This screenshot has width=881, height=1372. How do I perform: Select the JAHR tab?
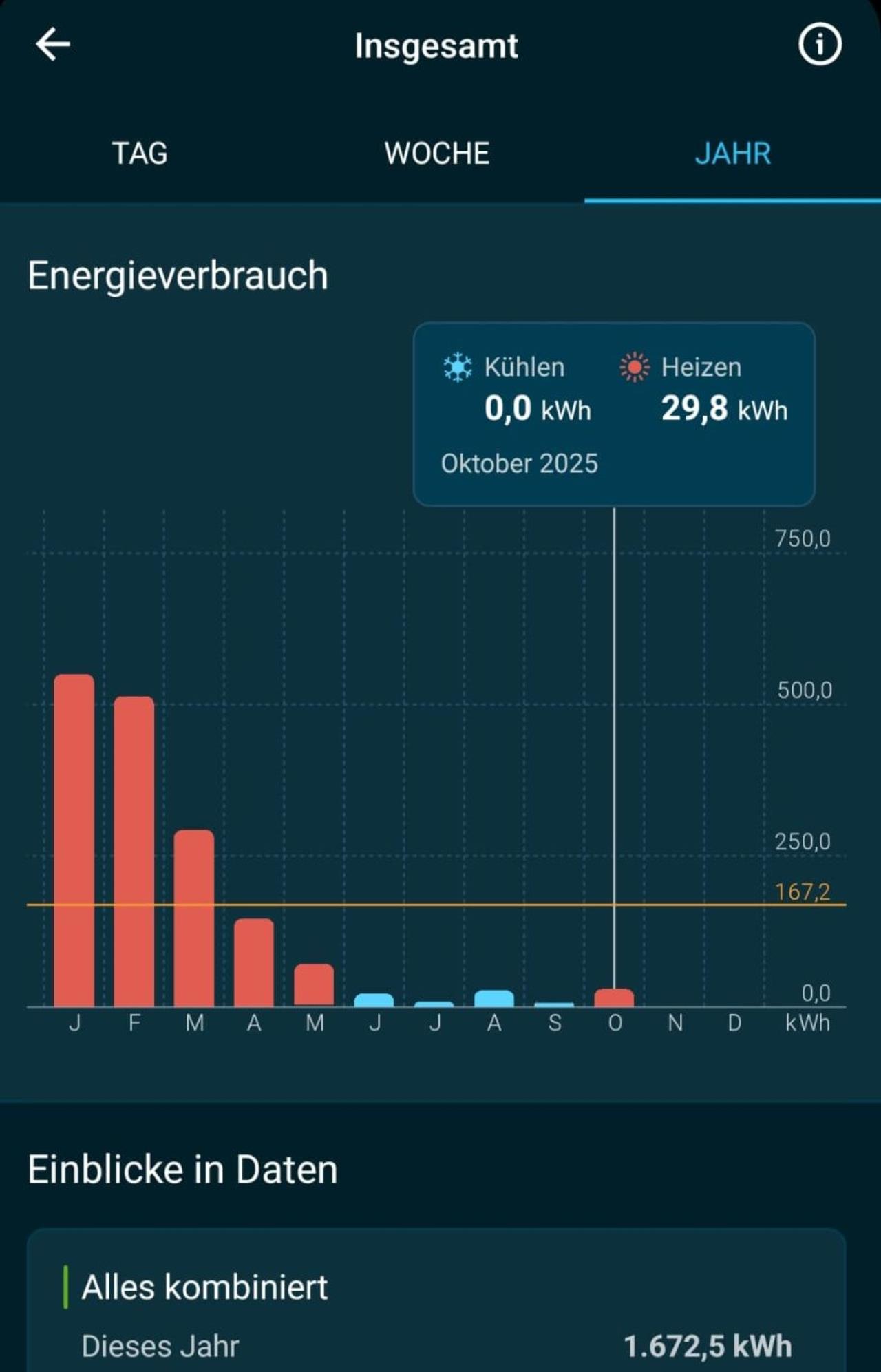coord(732,153)
